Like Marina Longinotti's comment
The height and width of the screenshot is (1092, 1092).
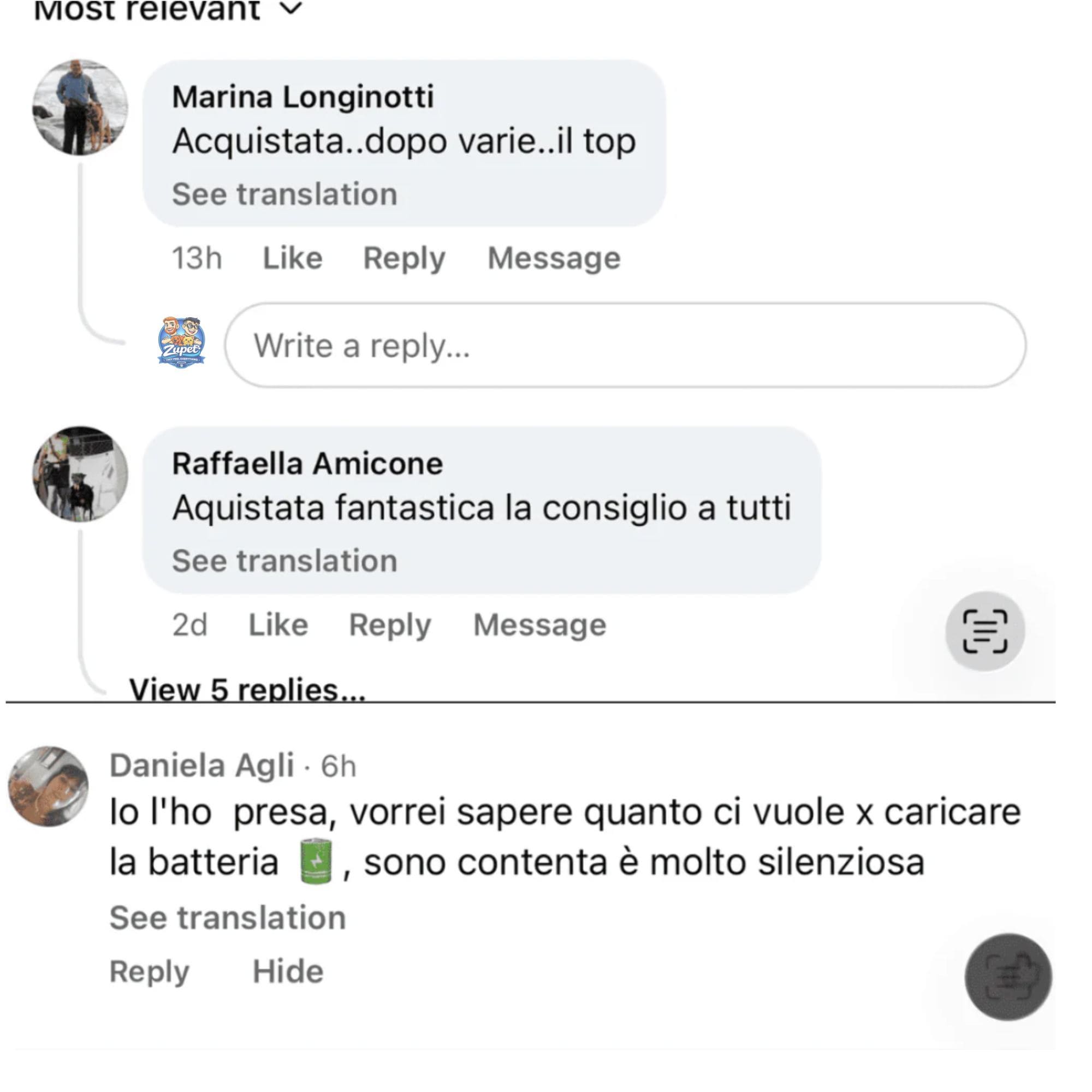[292, 258]
